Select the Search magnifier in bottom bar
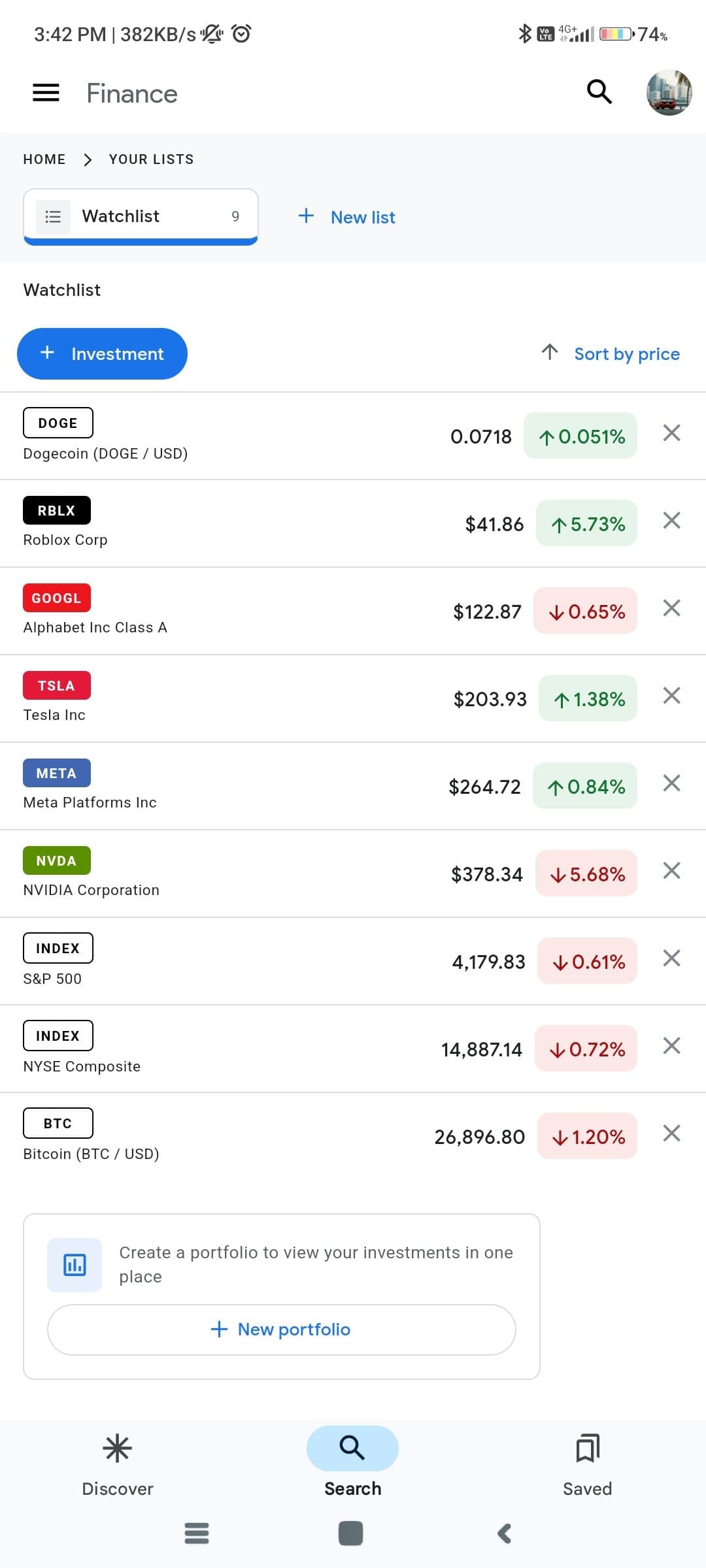Screen dimensions: 706x1568 click(351, 1448)
